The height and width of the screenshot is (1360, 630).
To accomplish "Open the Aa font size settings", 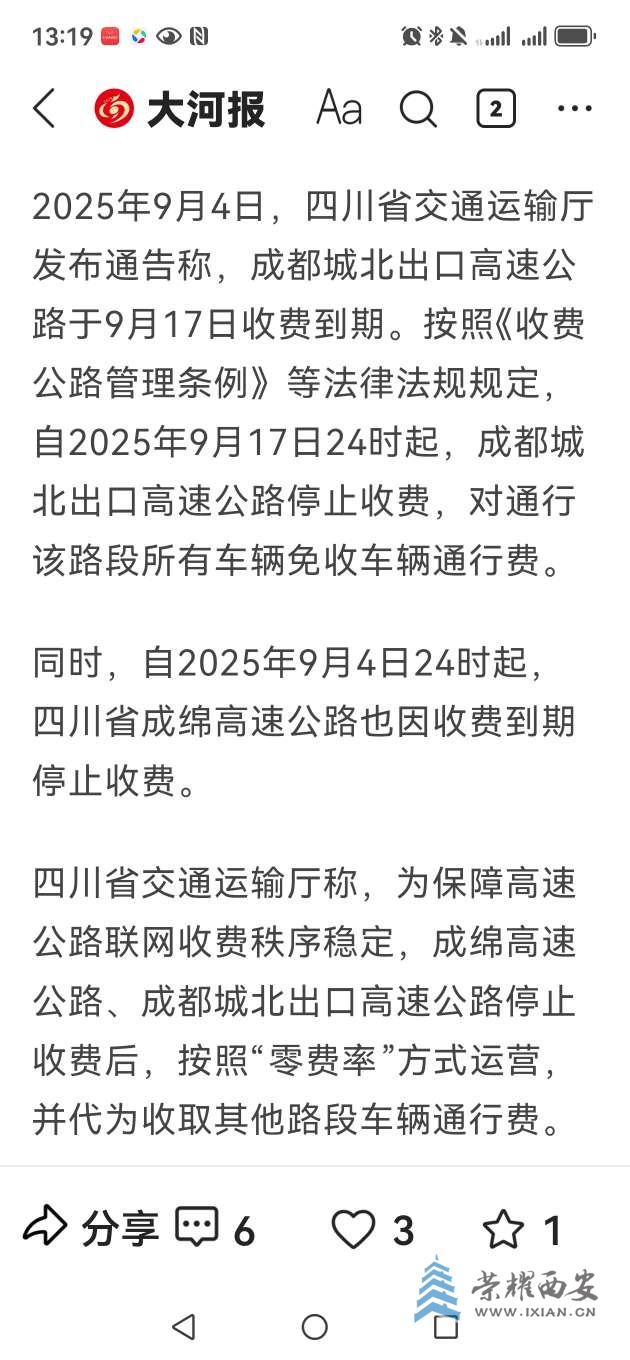I will [x=339, y=108].
